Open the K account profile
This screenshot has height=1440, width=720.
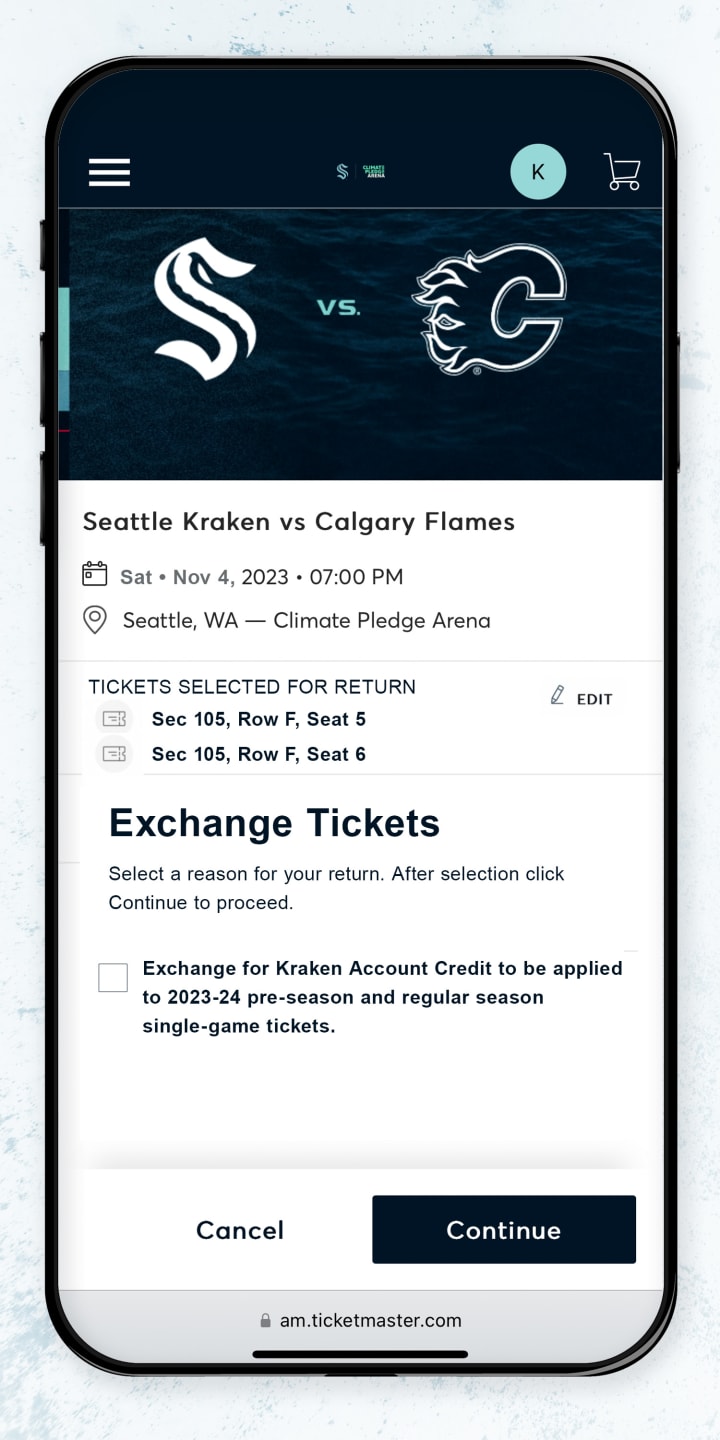538,172
